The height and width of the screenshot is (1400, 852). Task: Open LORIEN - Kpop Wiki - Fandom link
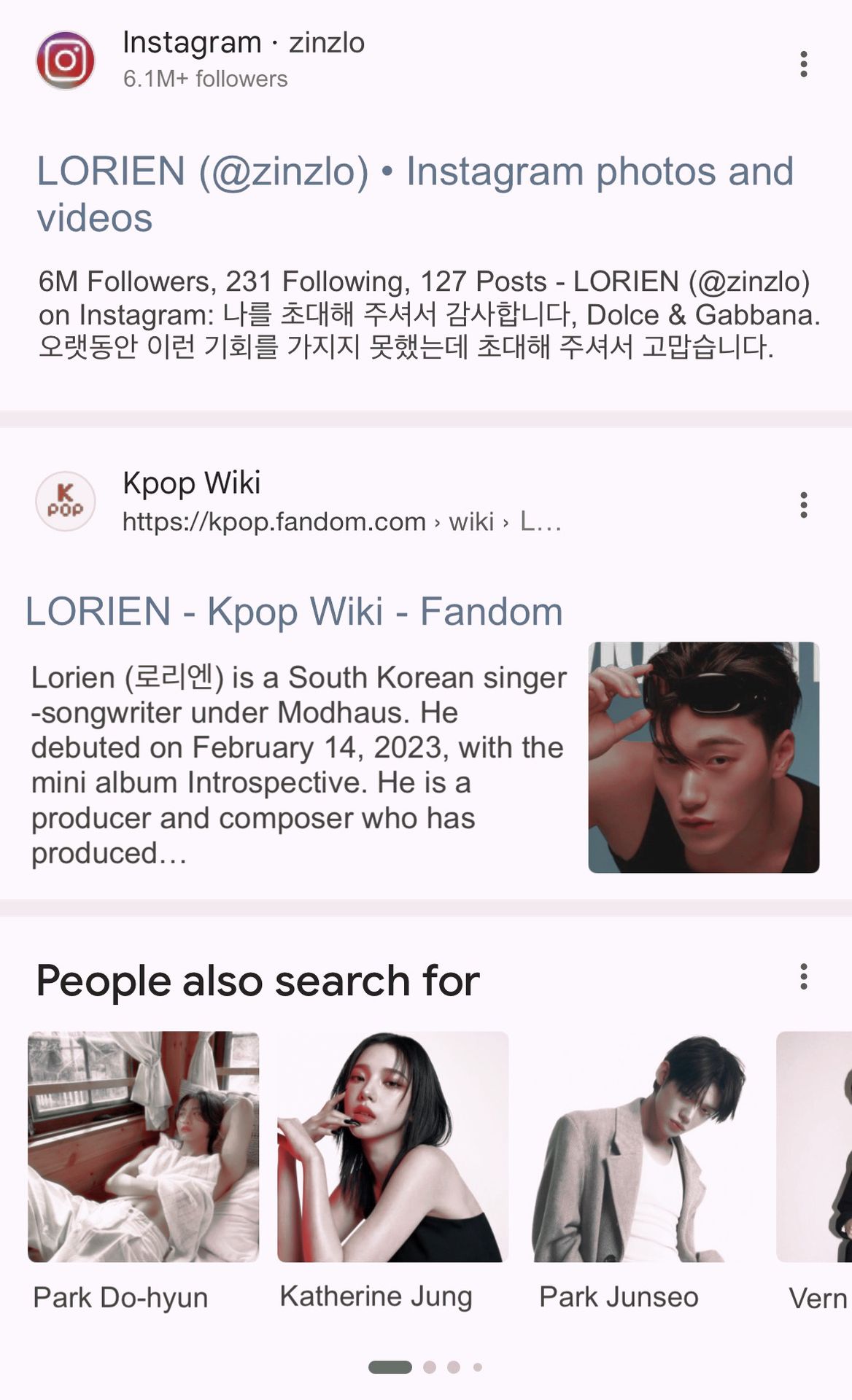click(x=294, y=611)
